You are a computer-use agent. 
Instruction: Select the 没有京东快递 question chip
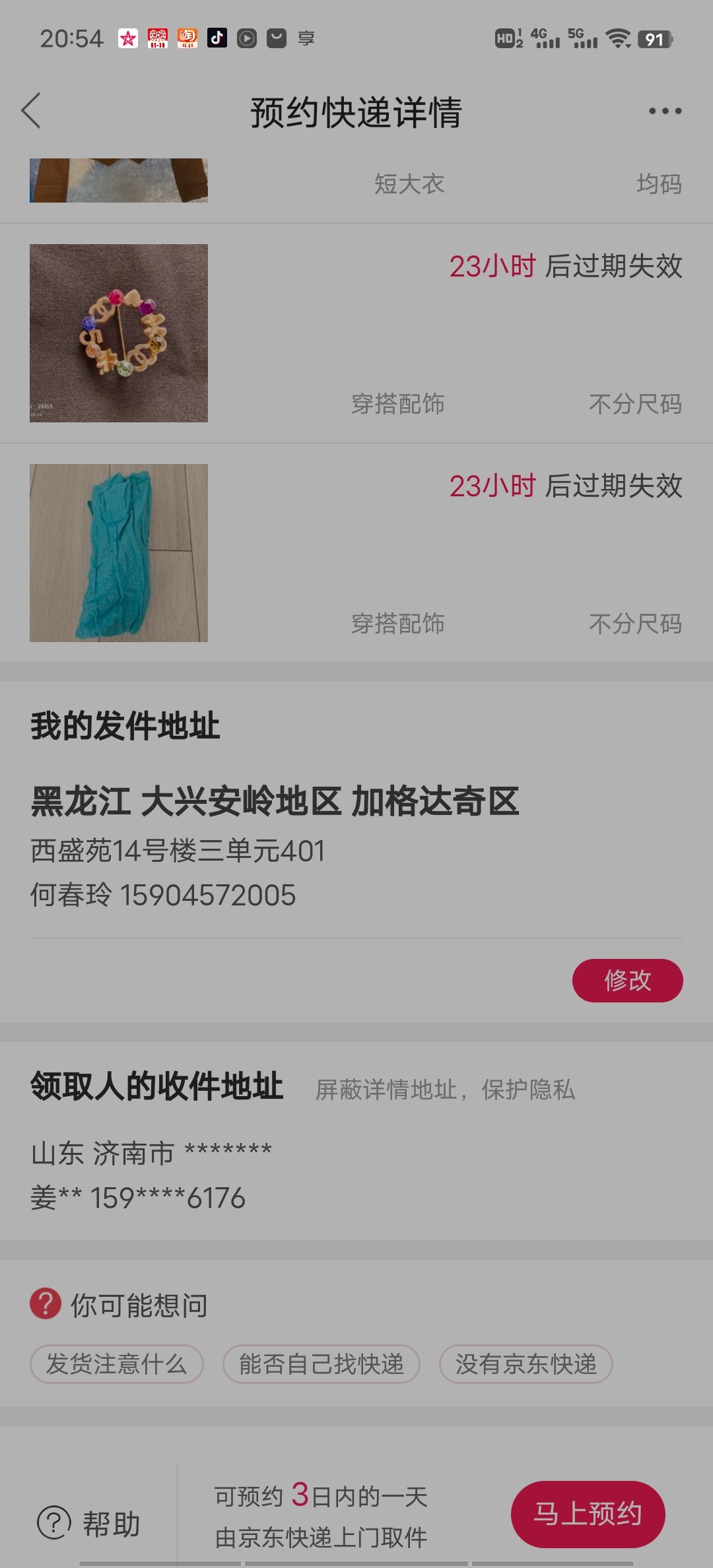pos(526,1364)
